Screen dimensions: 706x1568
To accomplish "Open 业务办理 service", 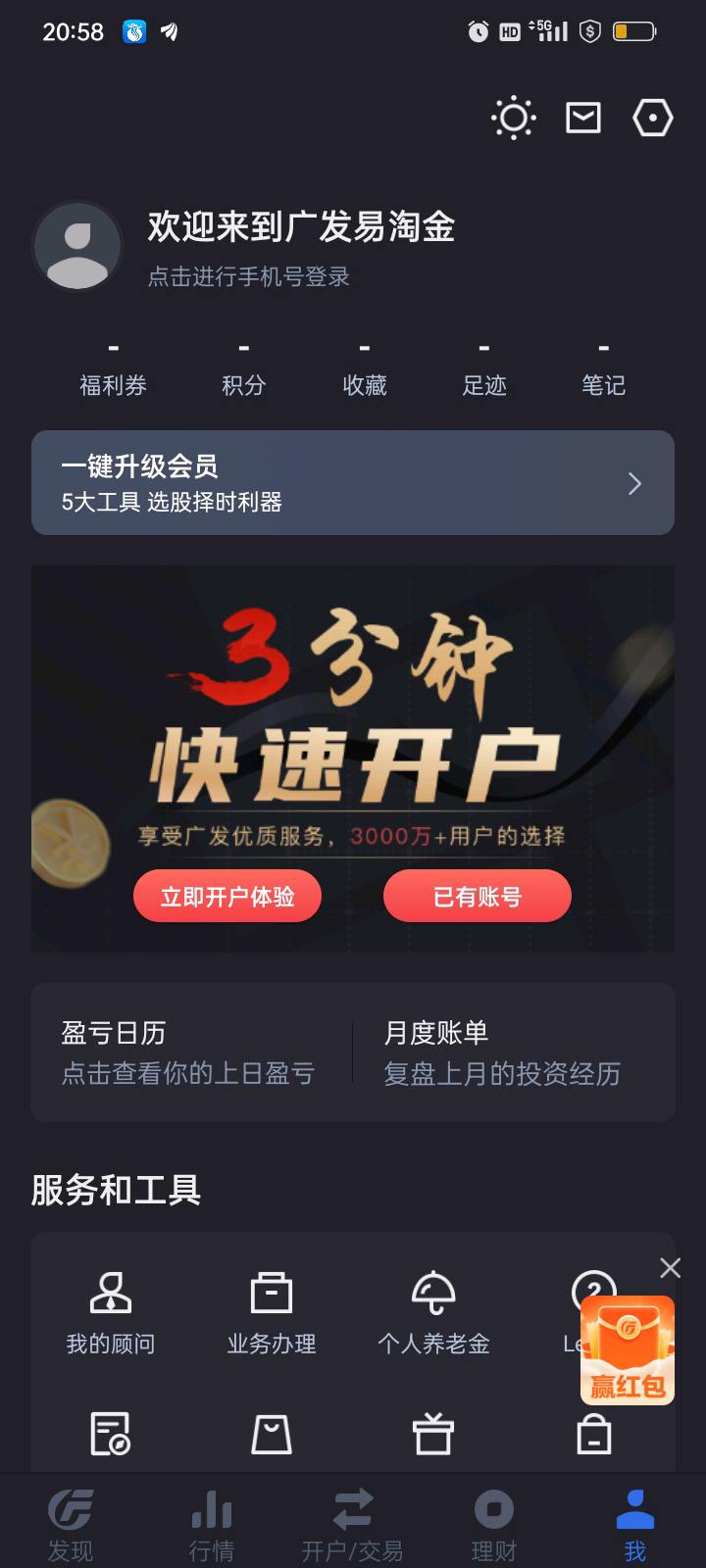I will tap(272, 1313).
